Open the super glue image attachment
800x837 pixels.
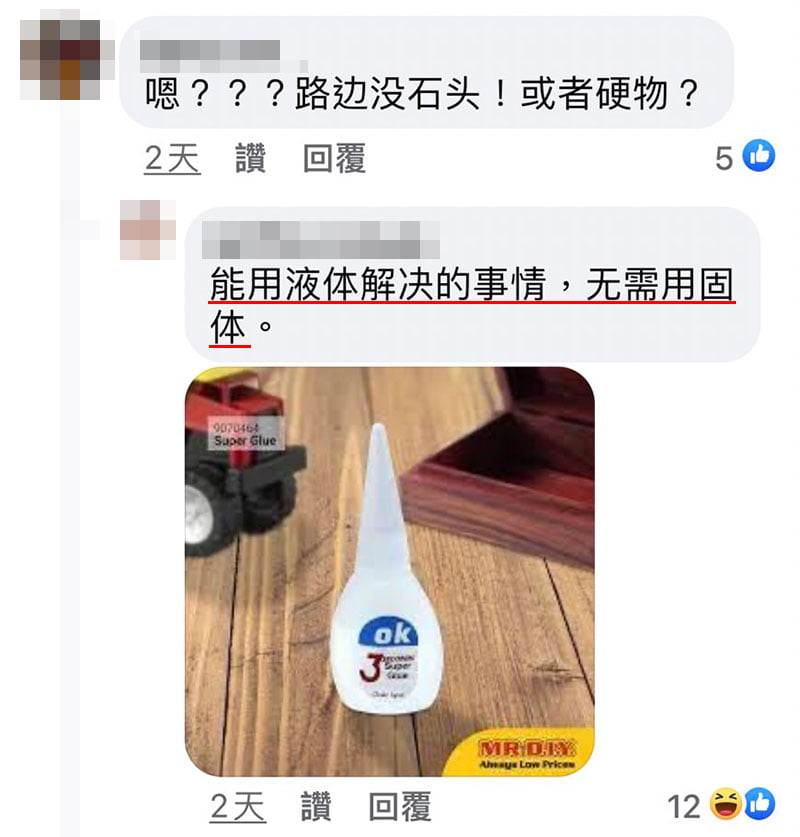point(390,572)
